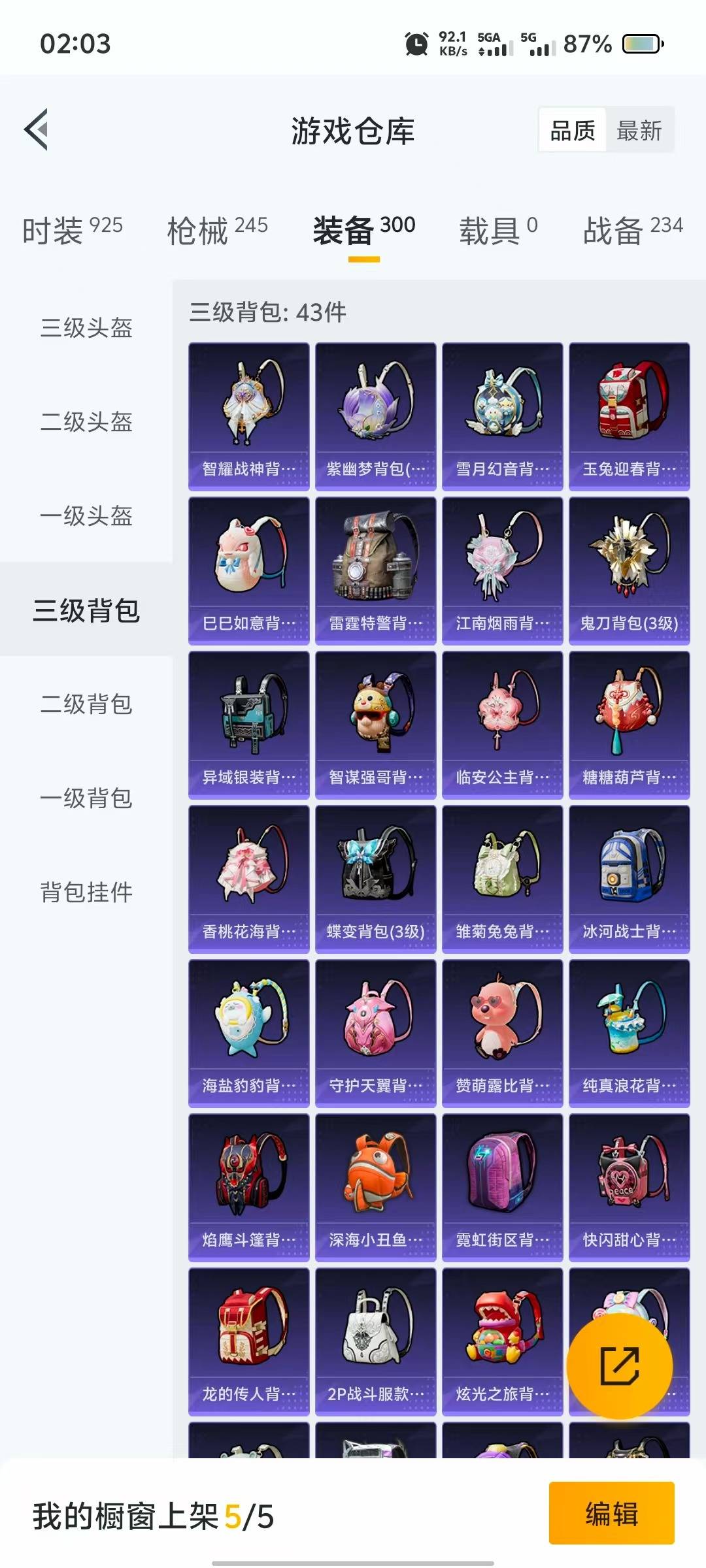Open the 战备 tab
The height and width of the screenshot is (1568, 706).
click(633, 230)
